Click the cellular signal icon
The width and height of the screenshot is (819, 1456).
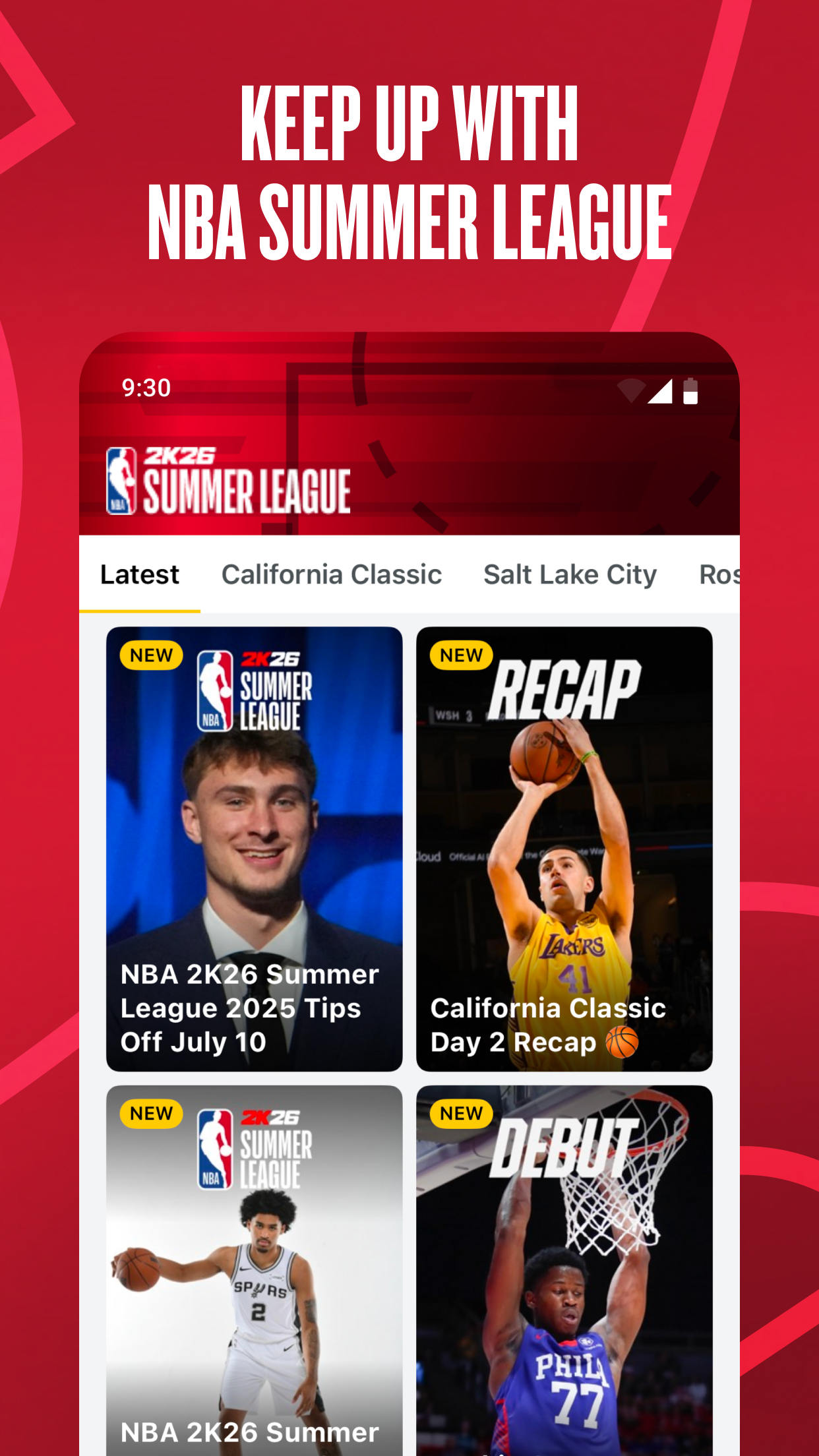[659, 390]
